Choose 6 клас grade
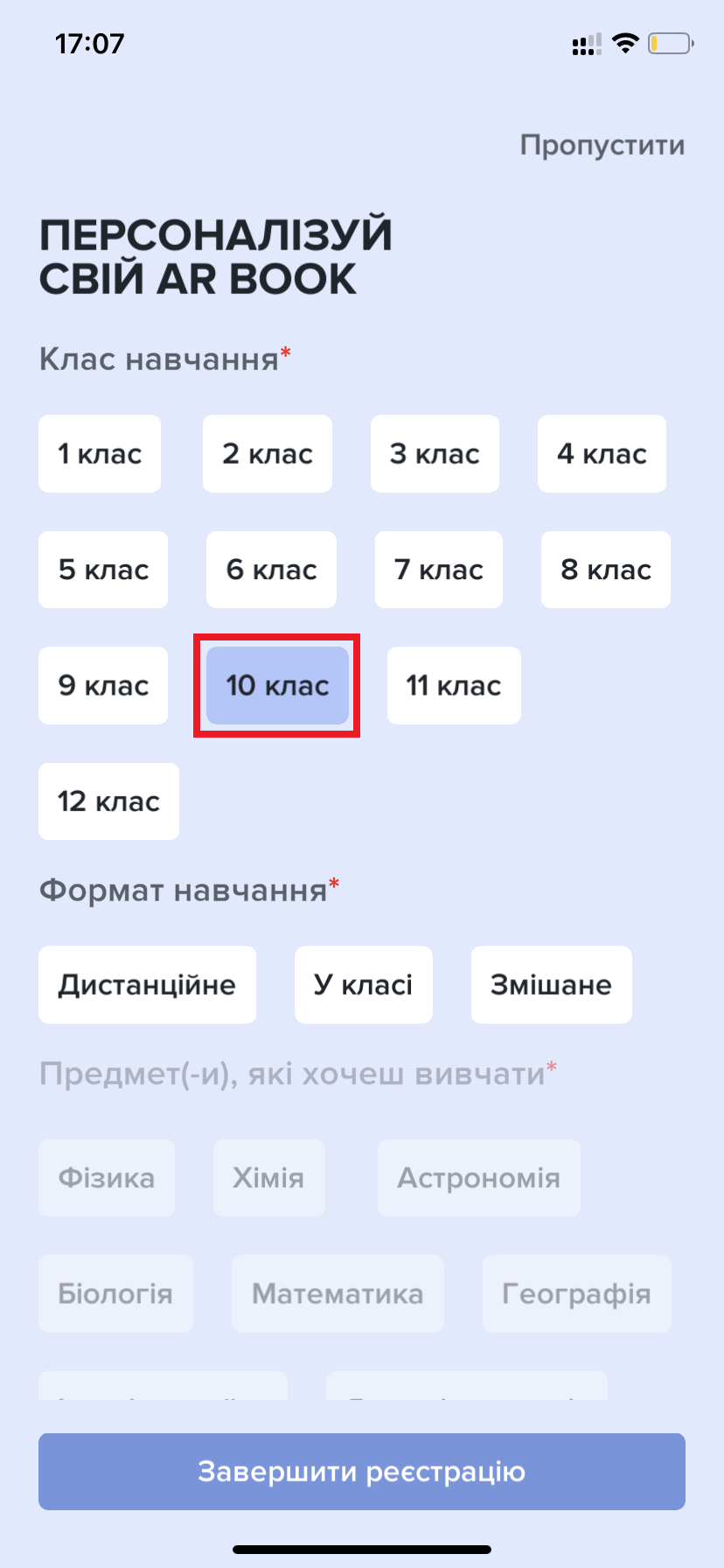This screenshot has height=1568, width=724. pyautogui.click(x=271, y=570)
